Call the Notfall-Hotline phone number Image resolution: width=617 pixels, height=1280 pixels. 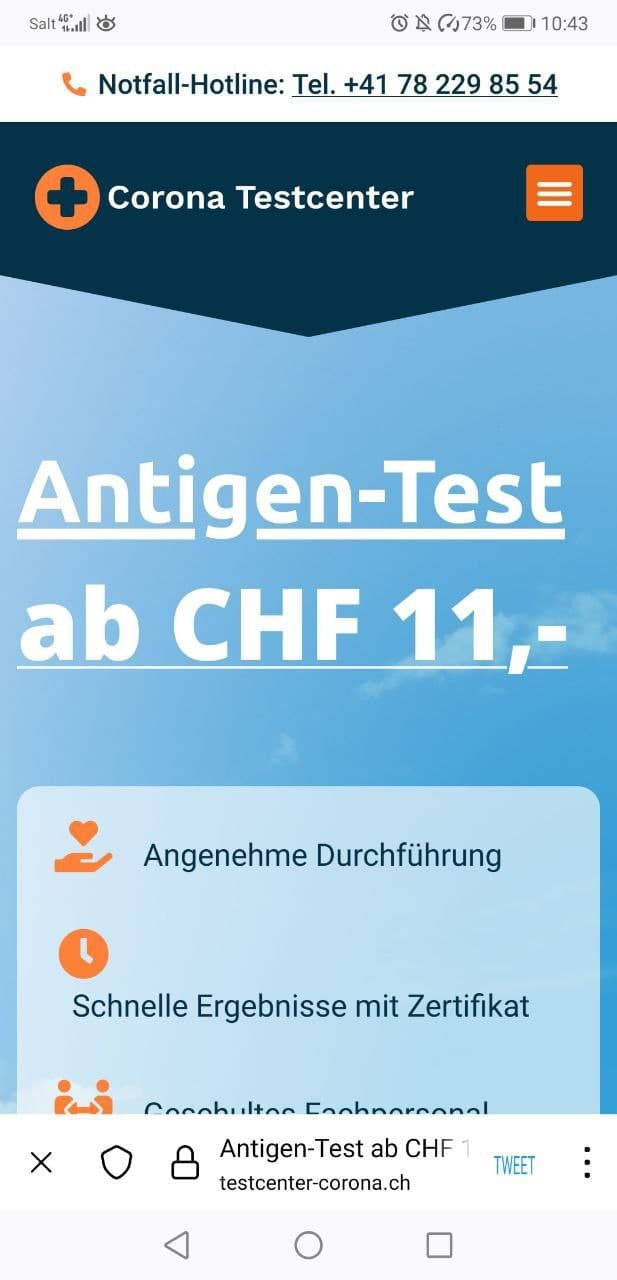click(424, 84)
